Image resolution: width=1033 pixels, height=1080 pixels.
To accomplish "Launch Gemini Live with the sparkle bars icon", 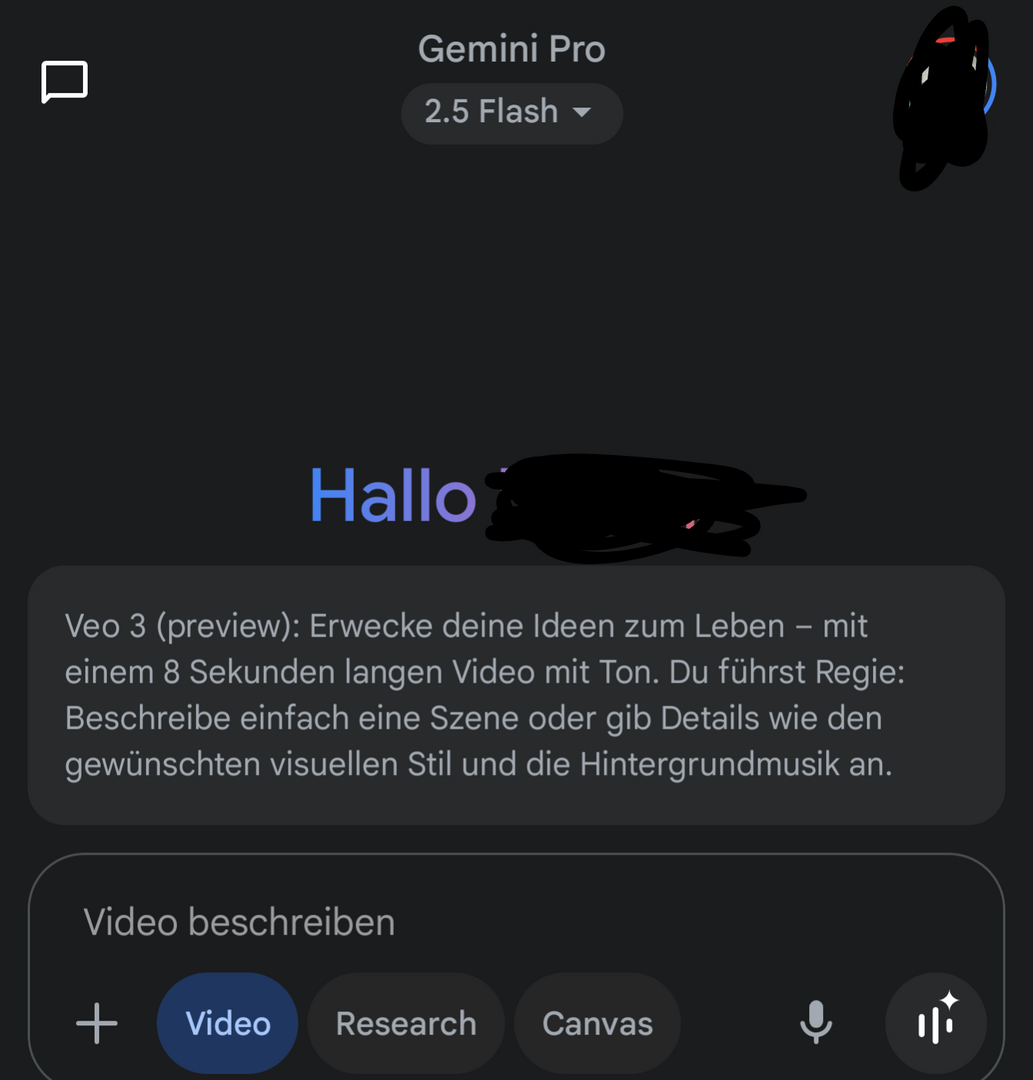I will click(936, 1022).
